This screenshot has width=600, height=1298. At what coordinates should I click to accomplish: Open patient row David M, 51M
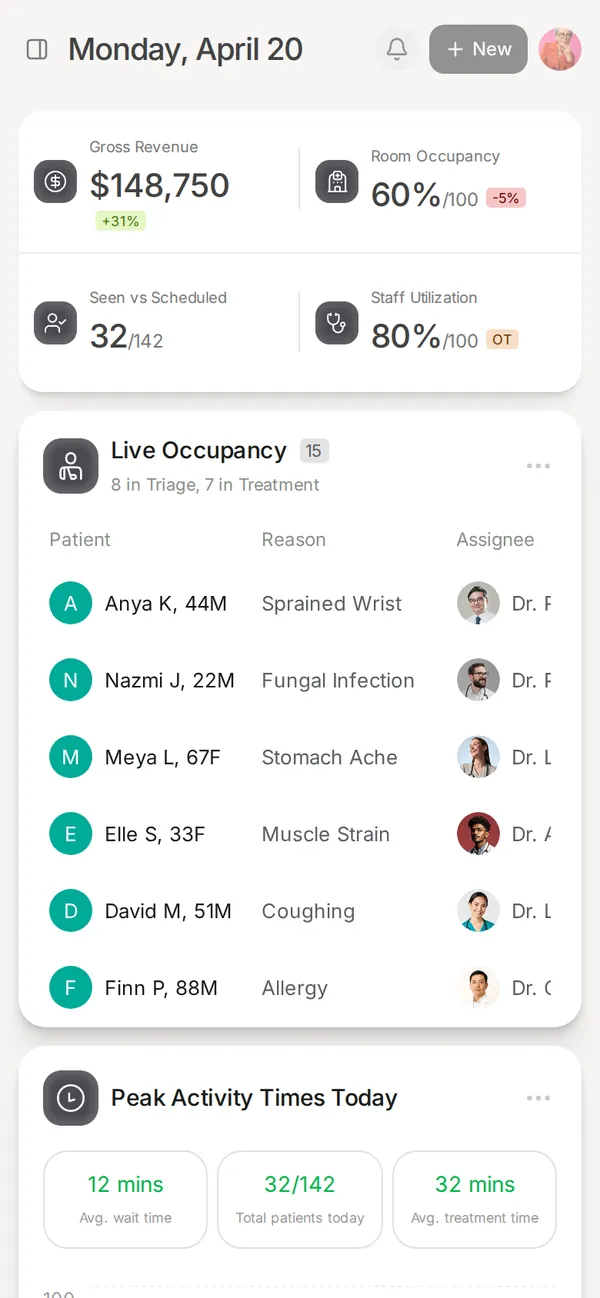300,911
